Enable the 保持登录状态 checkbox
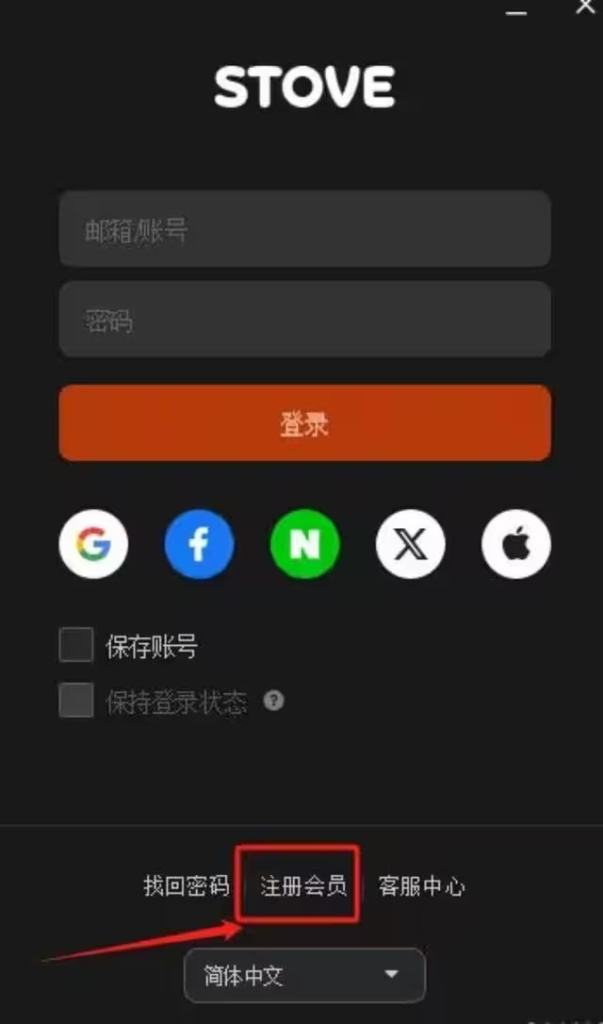Image resolution: width=603 pixels, height=1024 pixels. coord(76,701)
